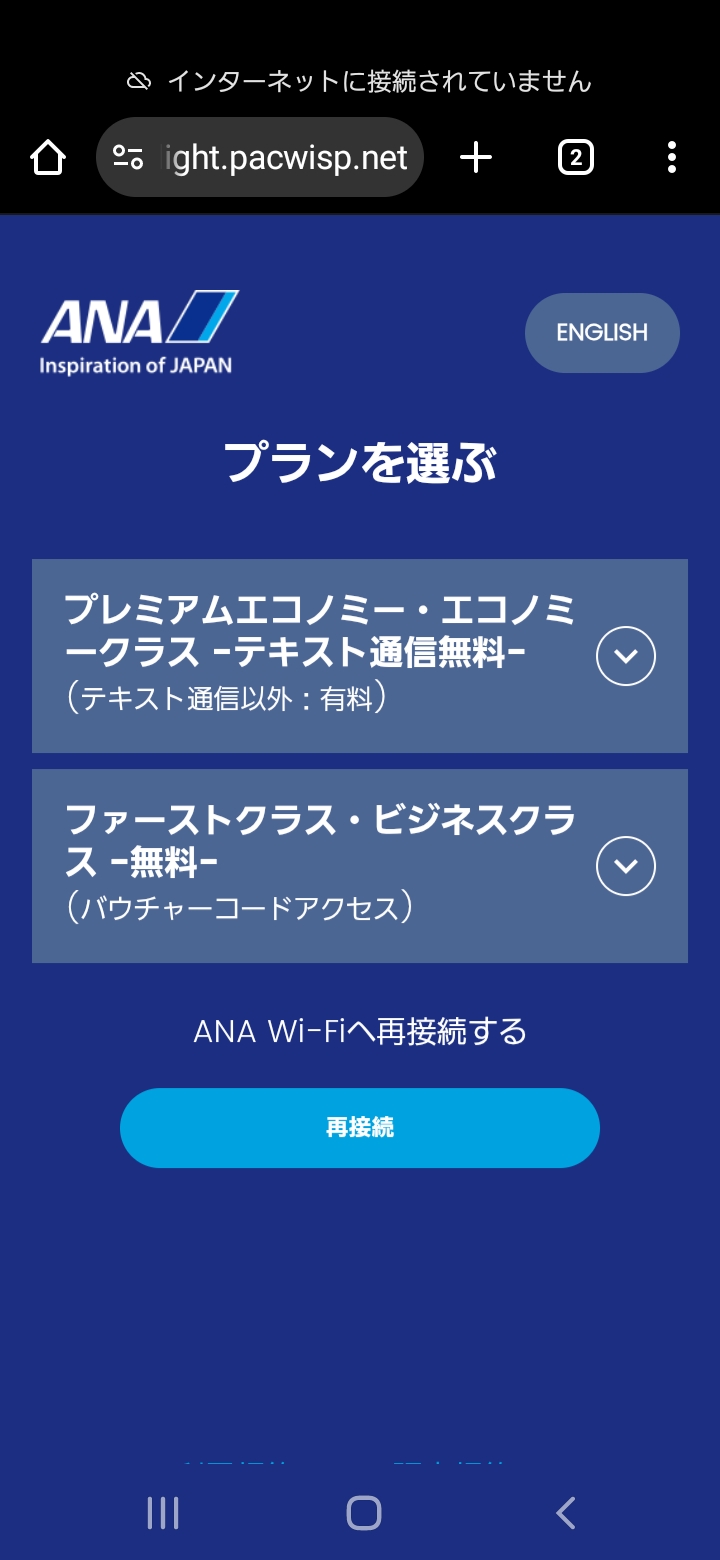Open the tab switcher showing 2 tabs
The image size is (720, 1560).
pos(575,158)
